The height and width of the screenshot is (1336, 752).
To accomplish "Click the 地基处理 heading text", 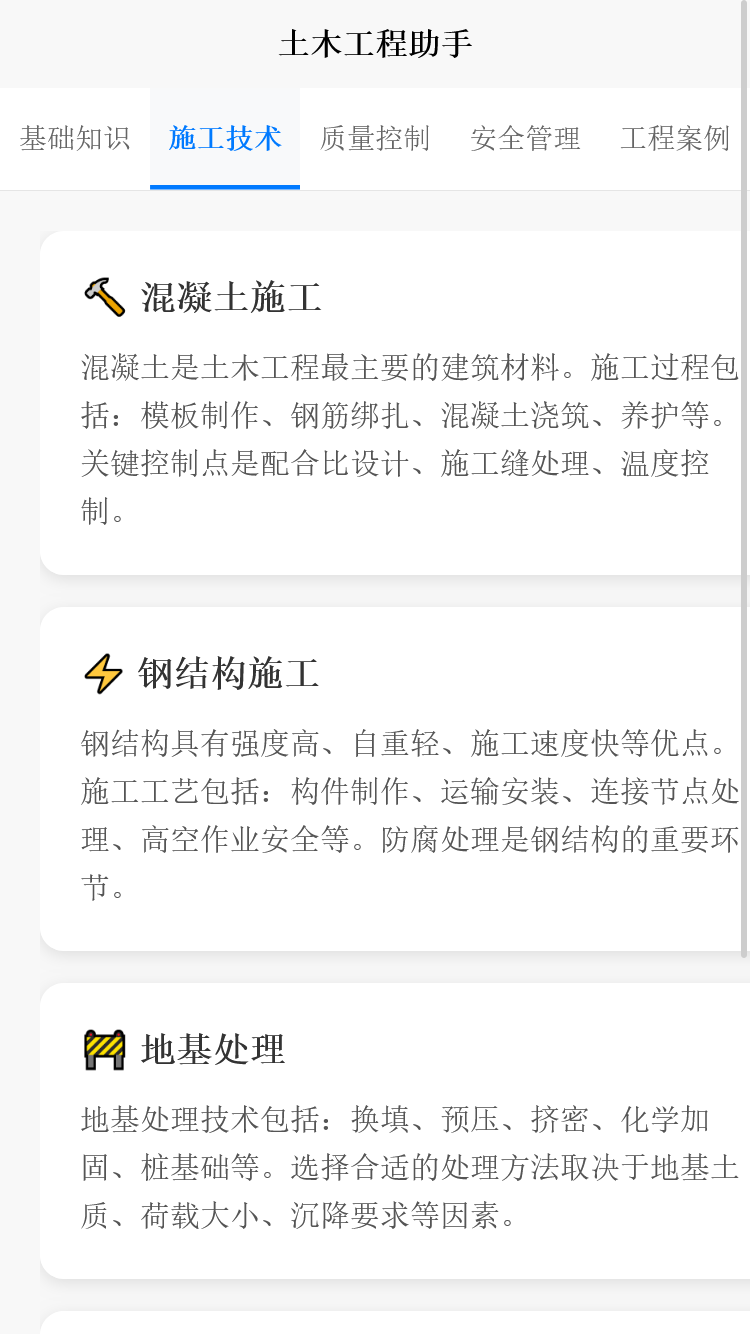I will pyautogui.click(x=210, y=1050).
